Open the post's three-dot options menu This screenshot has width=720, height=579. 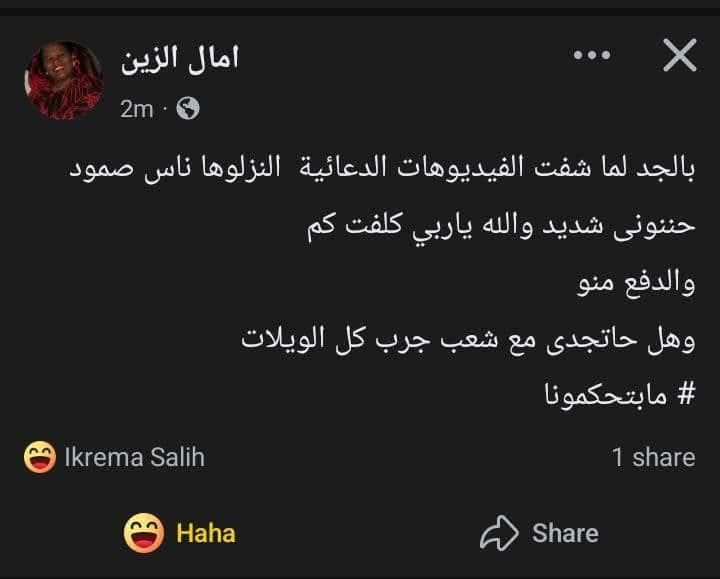(x=590, y=56)
